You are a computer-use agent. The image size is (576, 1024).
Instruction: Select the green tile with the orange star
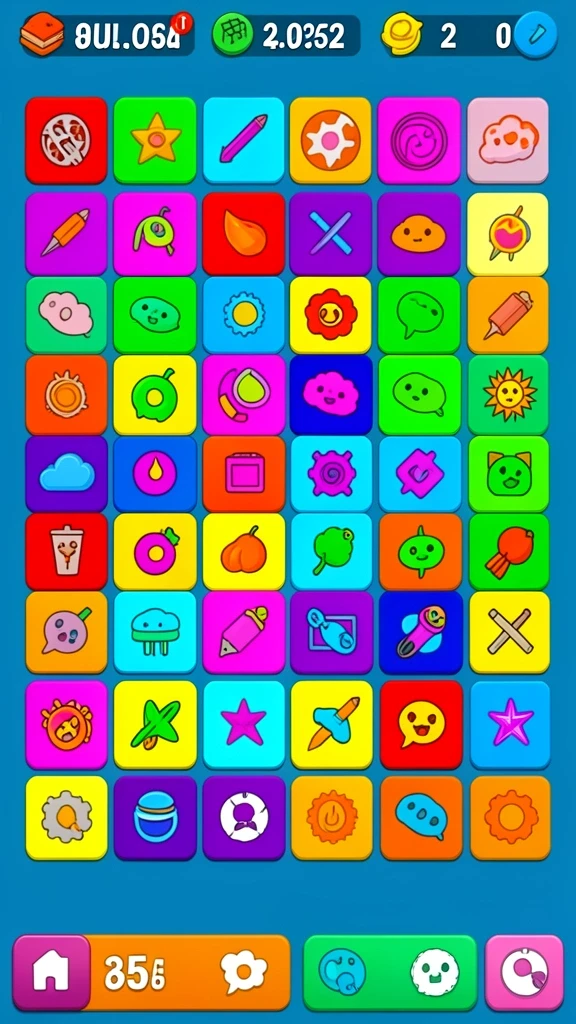coord(155,140)
